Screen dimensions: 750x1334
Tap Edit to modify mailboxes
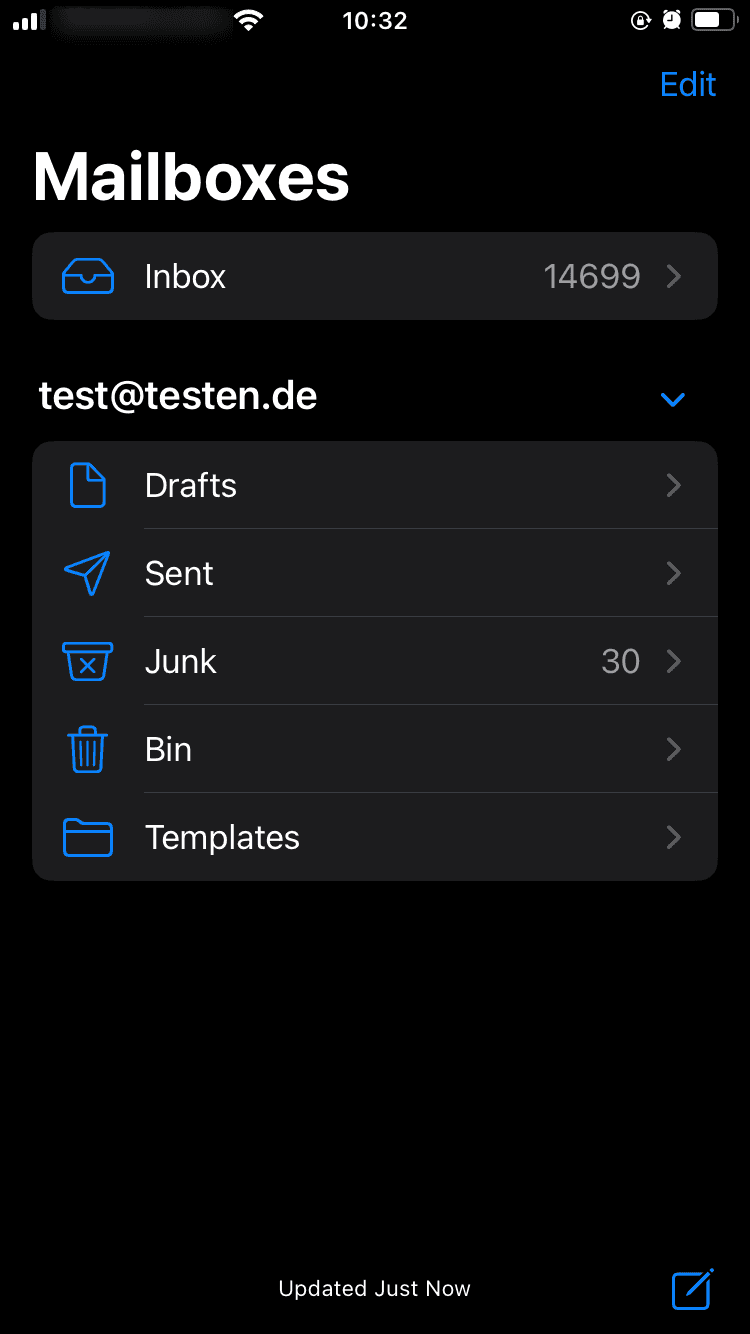[688, 85]
